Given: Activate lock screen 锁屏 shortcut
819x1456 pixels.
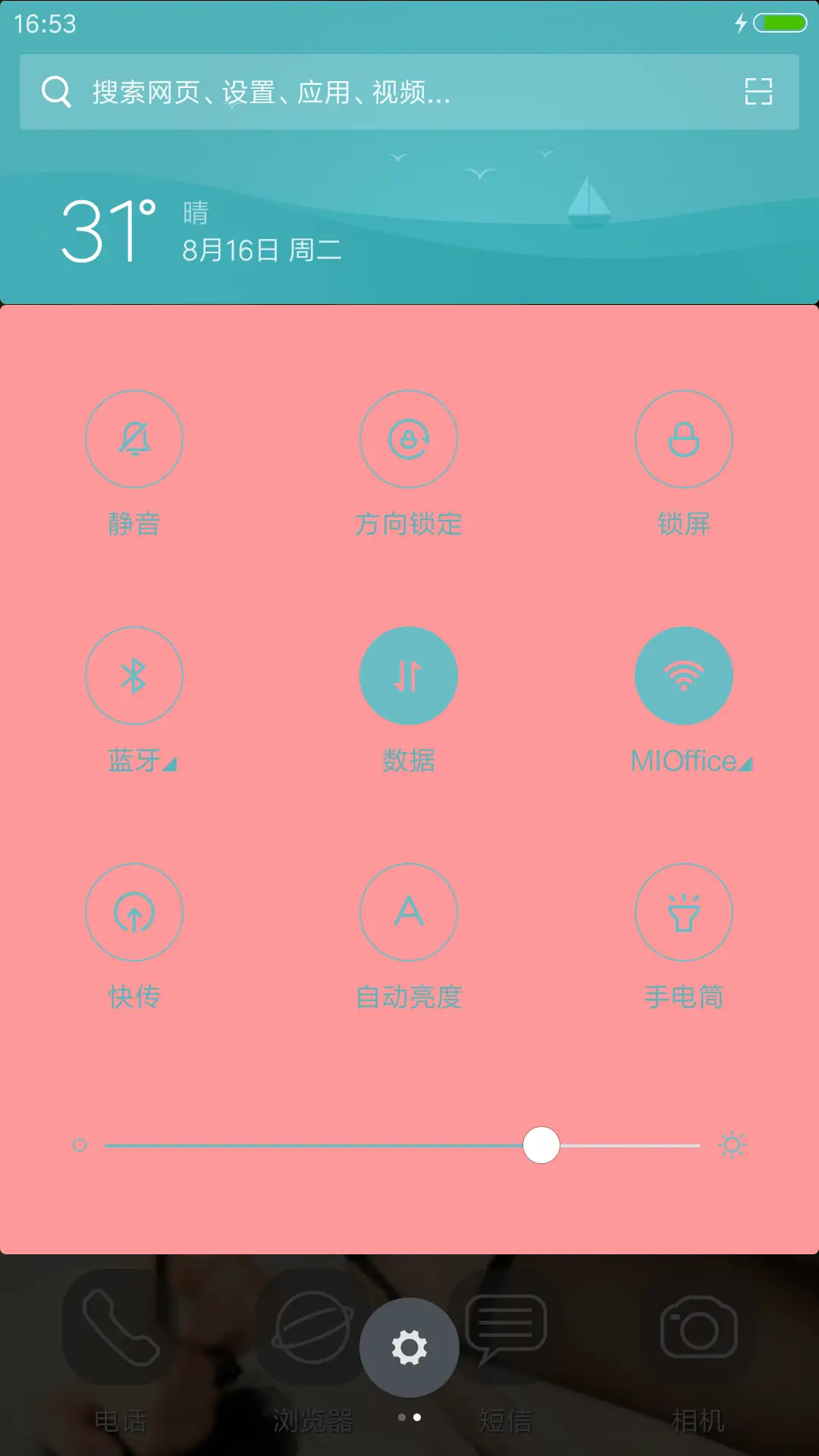Looking at the screenshot, I should (x=684, y=440).
